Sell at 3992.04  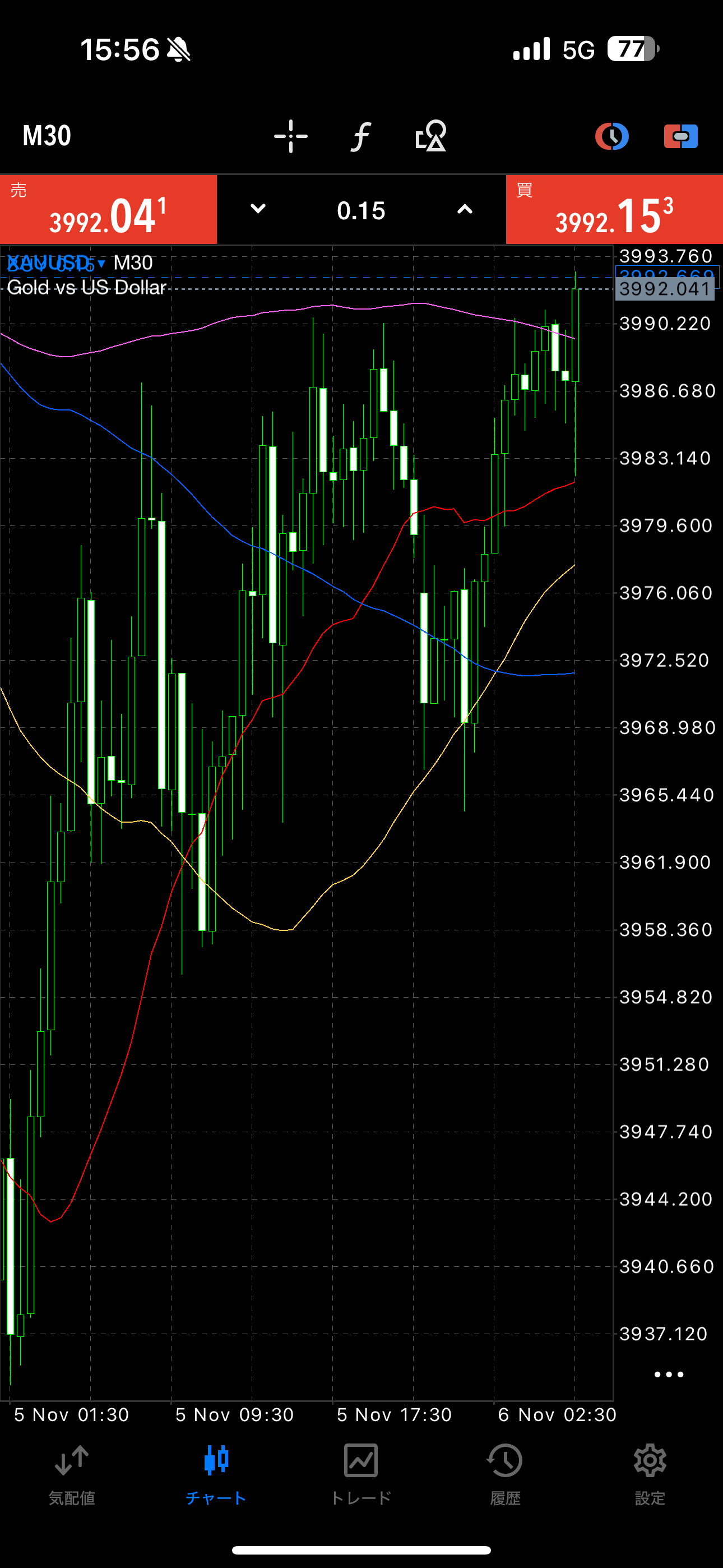click(108, 210)
